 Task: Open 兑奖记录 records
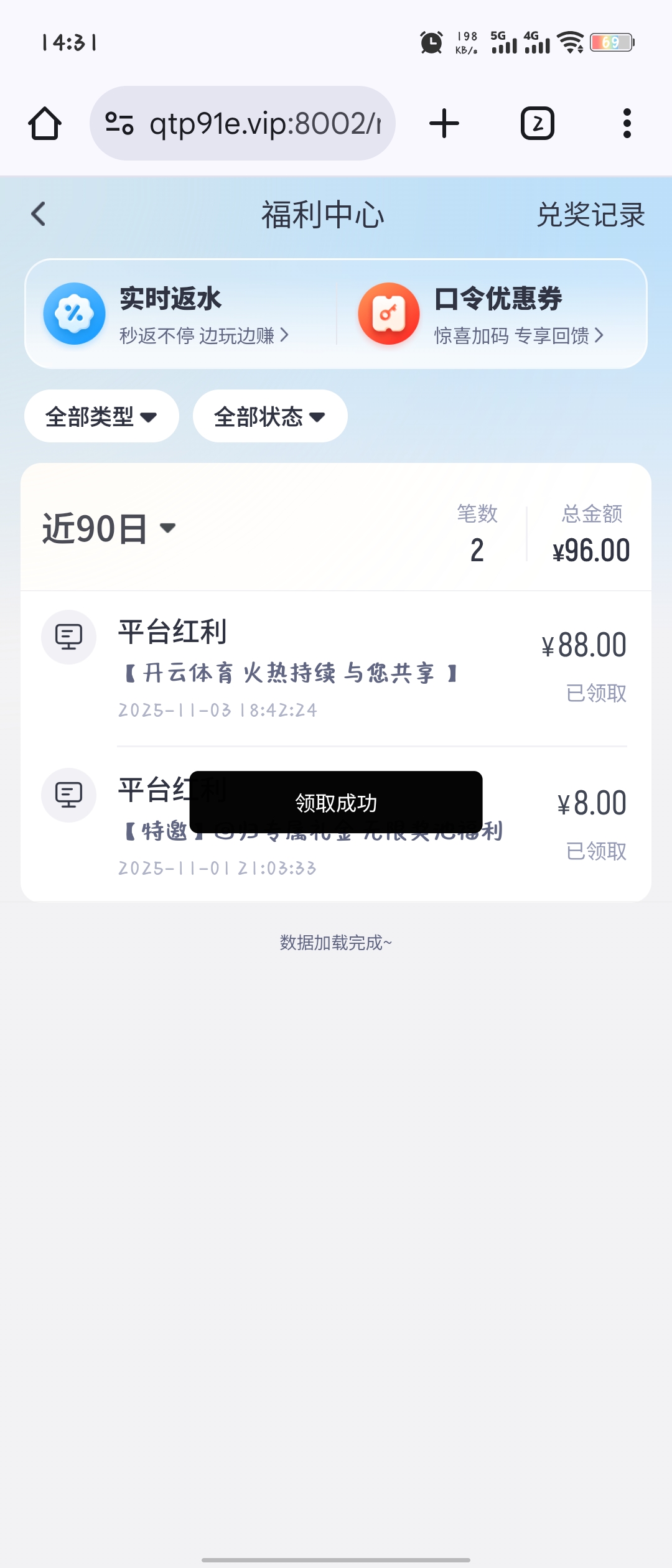tap(590, 215)
